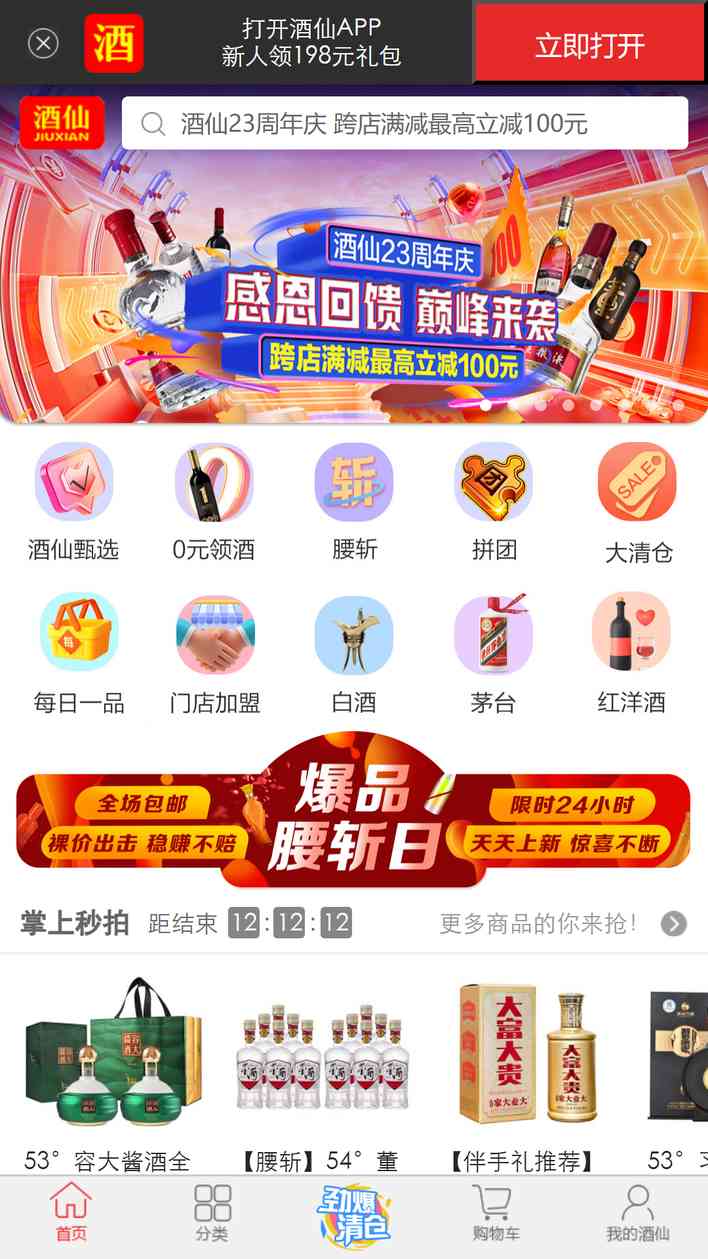Screen dimensions: 708x1259
Task: Open the 爆品腰斩日 banner
Action: point(354,812)
